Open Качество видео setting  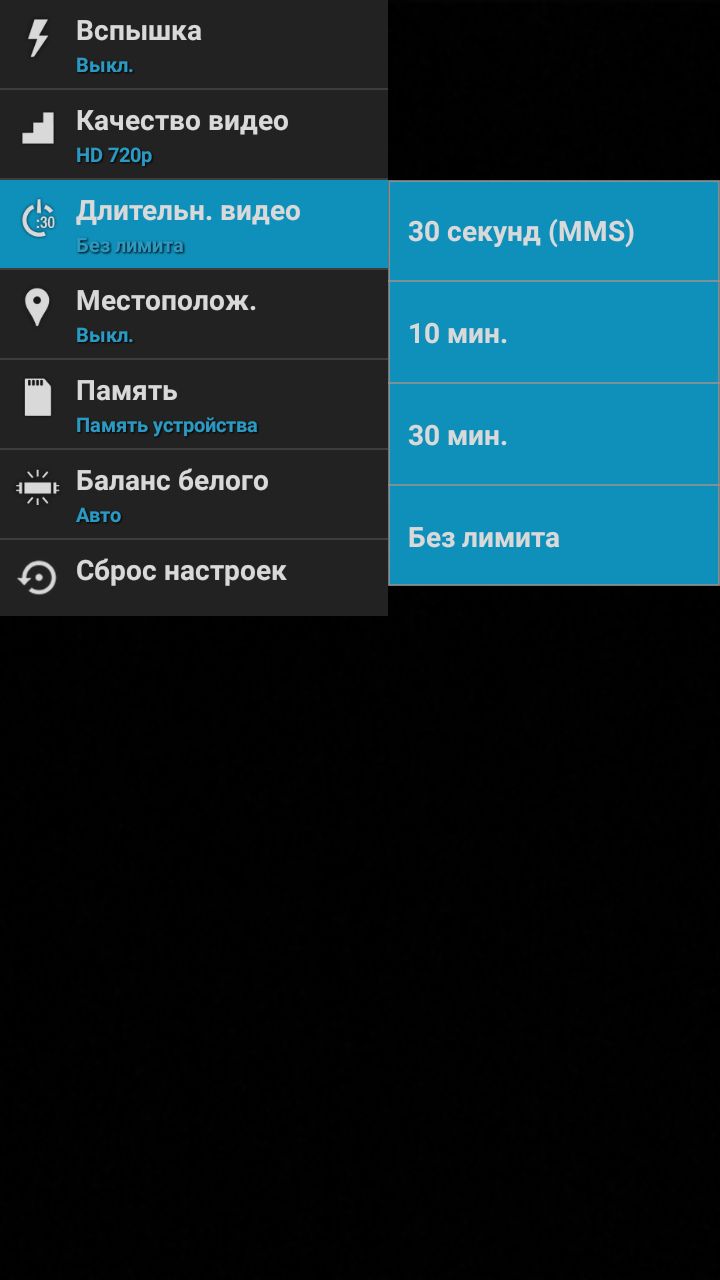coord(194,135)
